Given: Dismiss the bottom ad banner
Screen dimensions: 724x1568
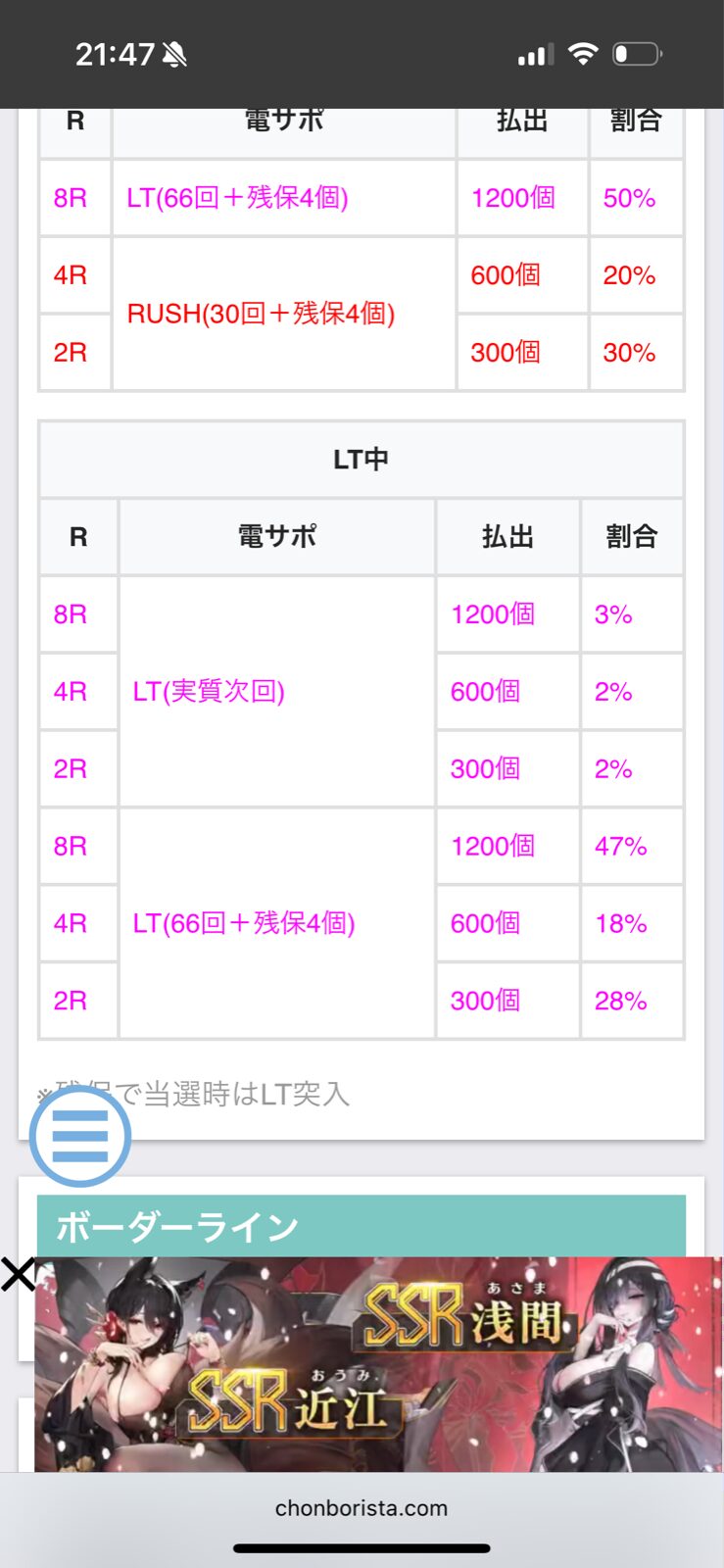Looking at the screenshot, I should click(18, 1274).
